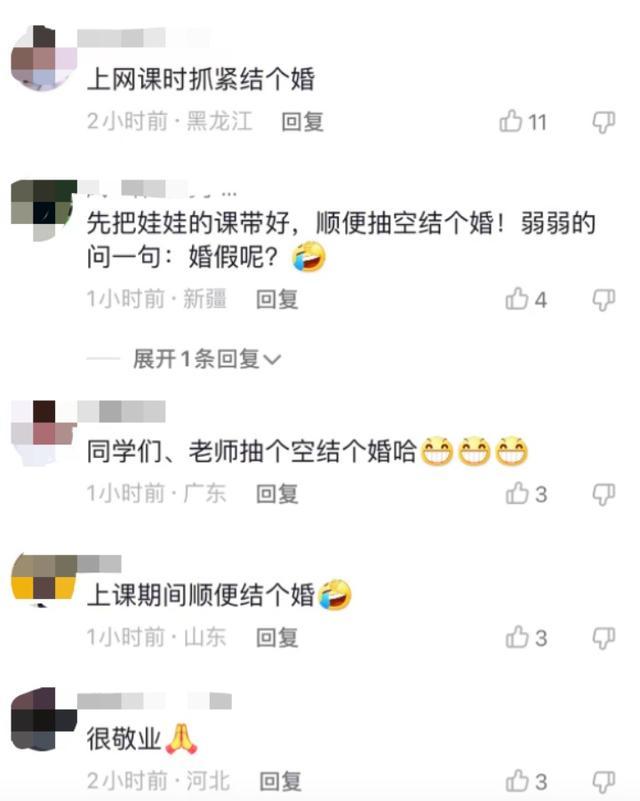Like the comment from 新疆

pyautogui.click(x=516, y=298)
